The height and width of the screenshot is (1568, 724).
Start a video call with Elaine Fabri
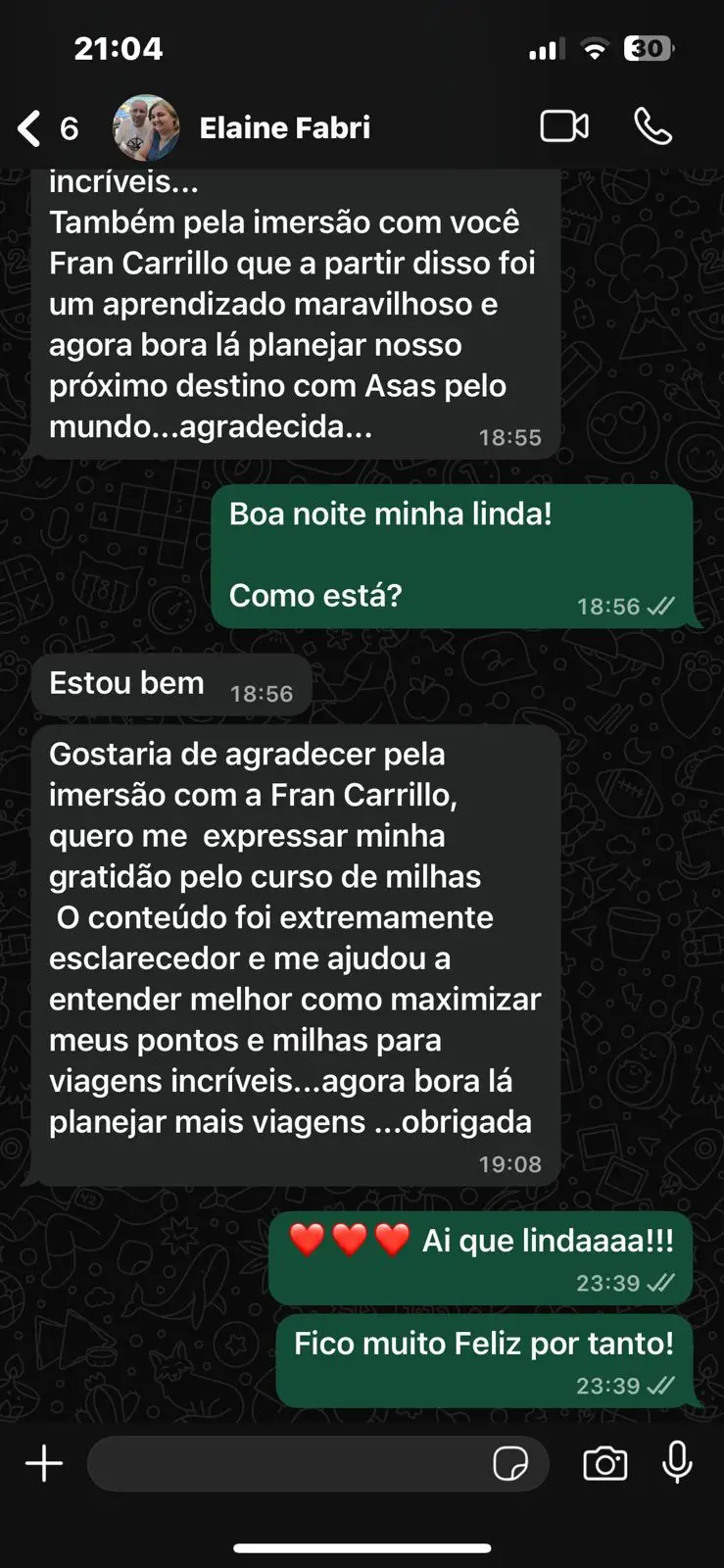(x=564, y=126)
